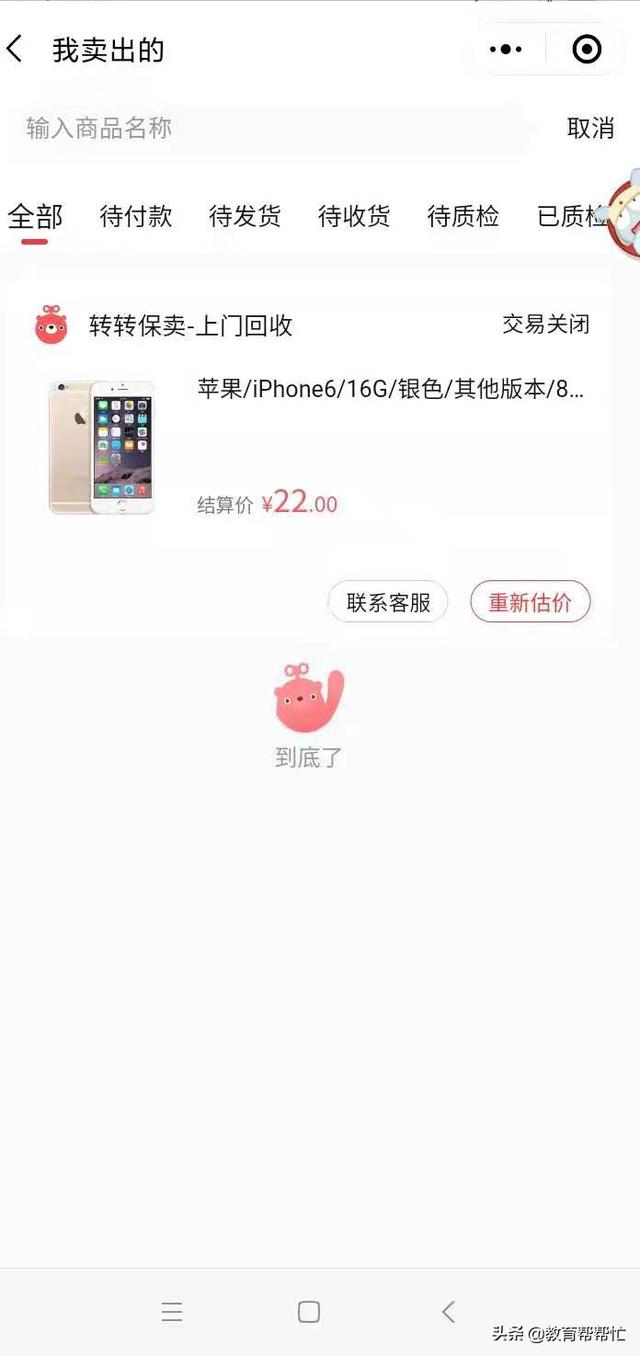Open the mini program three-dot menu
640x1356 pixels.
click(506, 49)
